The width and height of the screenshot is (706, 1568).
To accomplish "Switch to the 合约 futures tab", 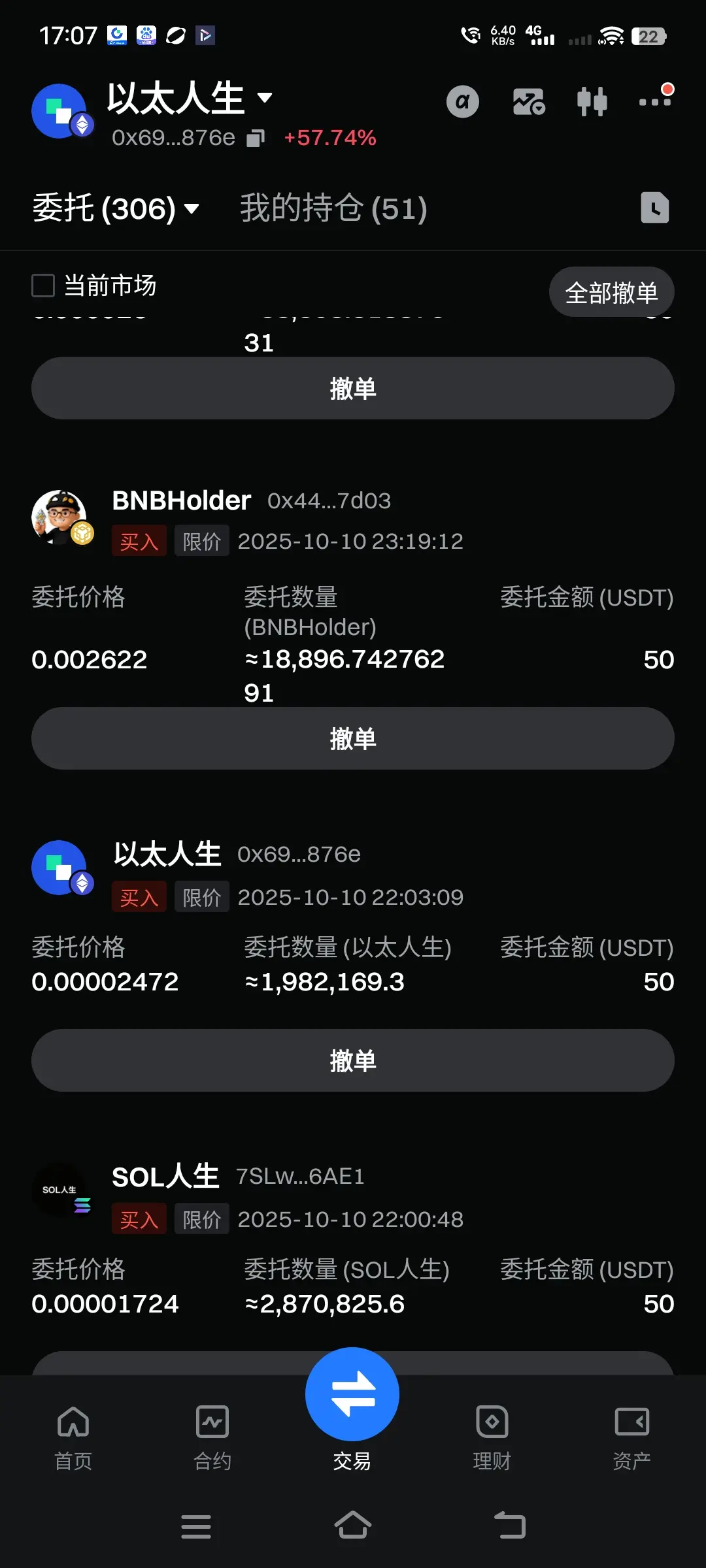I will [x=212, y=1433].
